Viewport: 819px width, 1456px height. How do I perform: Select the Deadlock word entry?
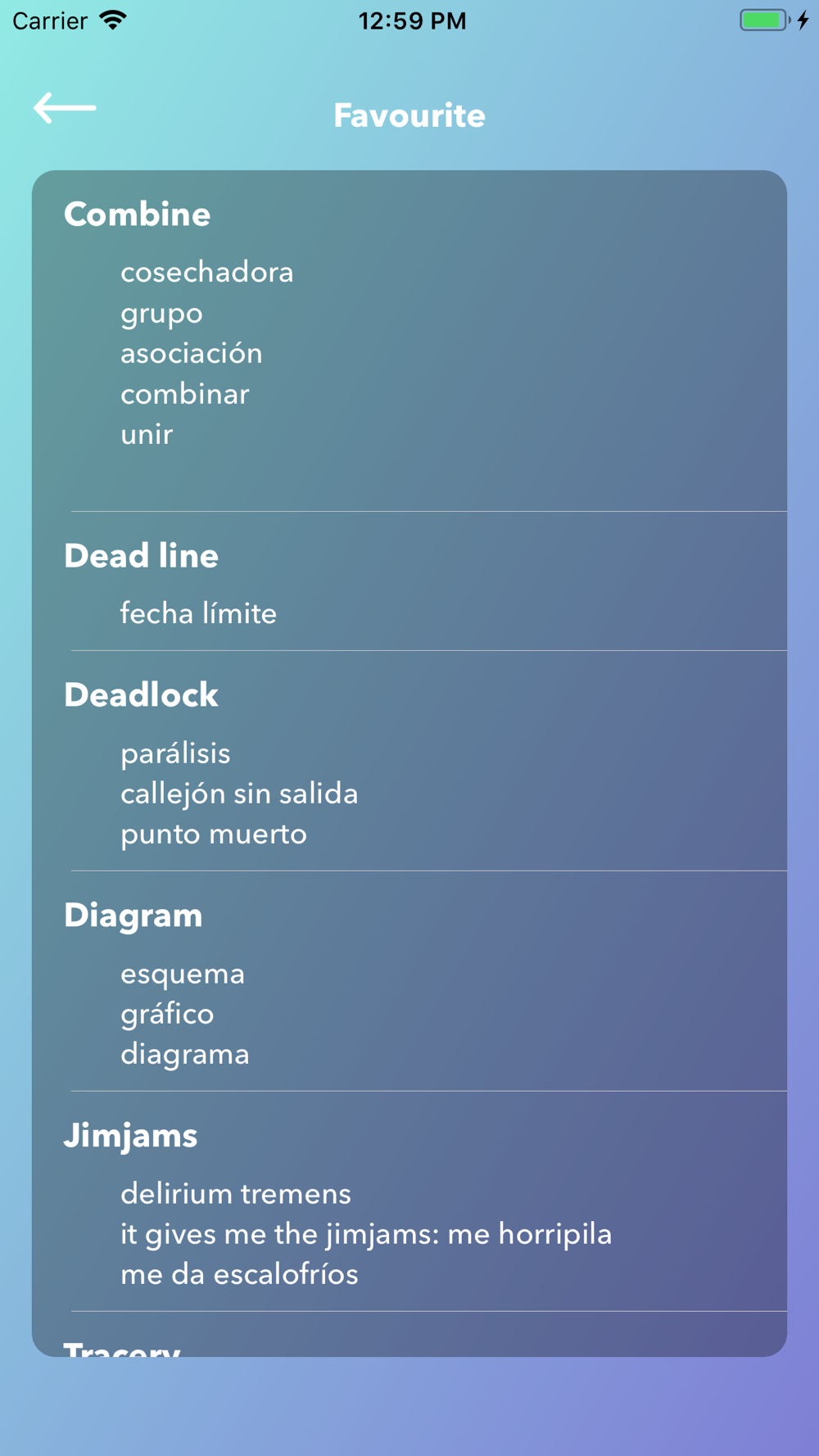(x=409, y=761)
